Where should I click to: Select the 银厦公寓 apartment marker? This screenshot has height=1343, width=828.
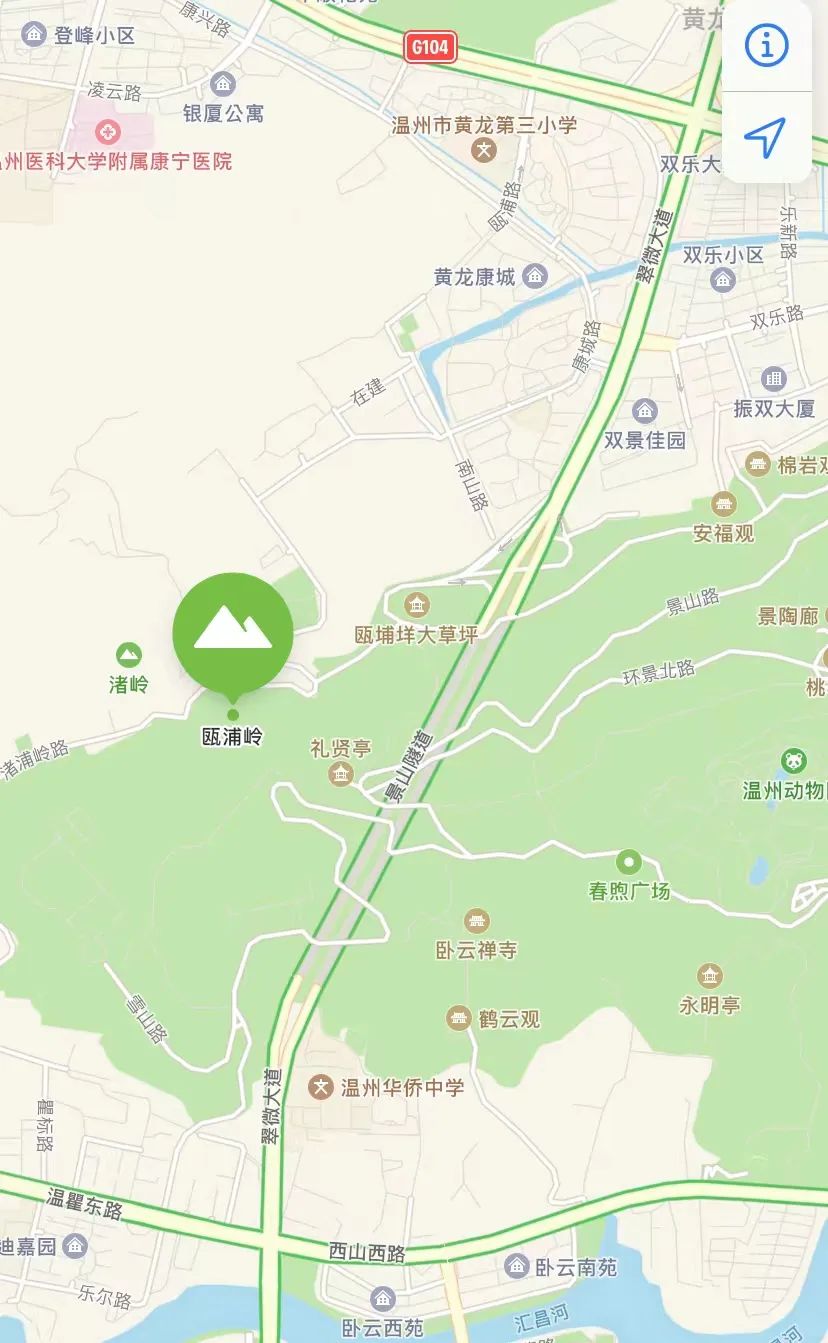coord(223,84)
